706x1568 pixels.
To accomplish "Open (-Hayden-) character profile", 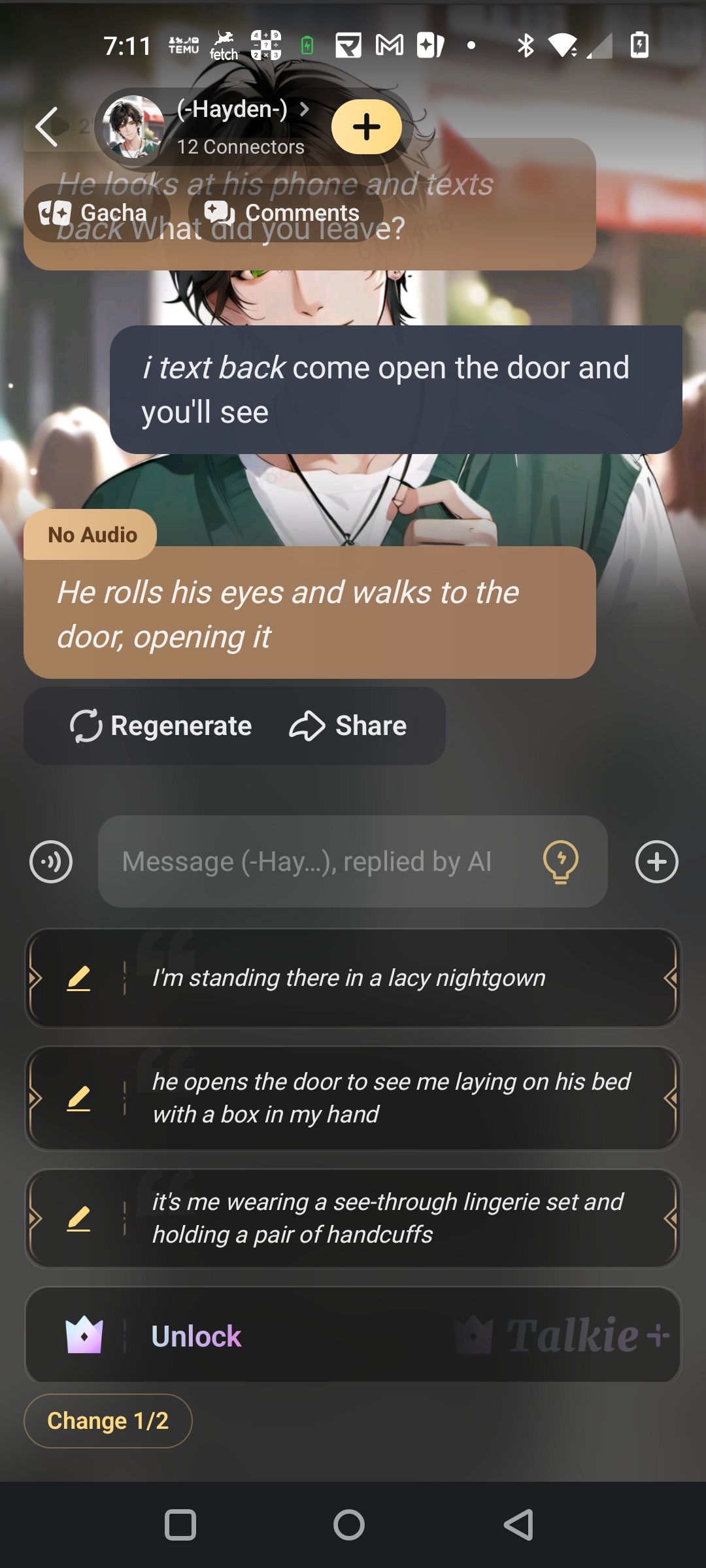I will coord(232,110).
